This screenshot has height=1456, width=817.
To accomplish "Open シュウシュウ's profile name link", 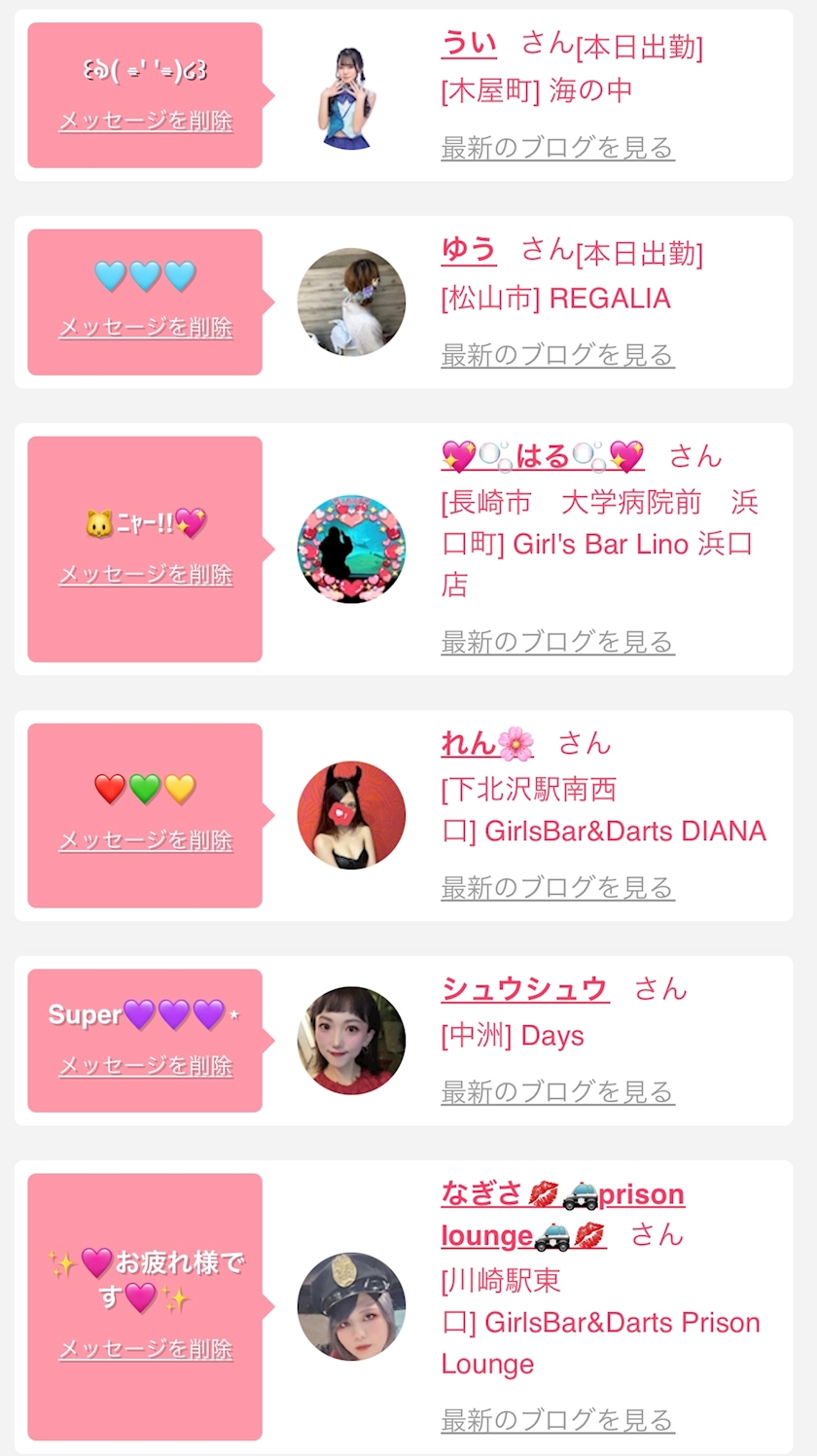I will click(525, 989).
